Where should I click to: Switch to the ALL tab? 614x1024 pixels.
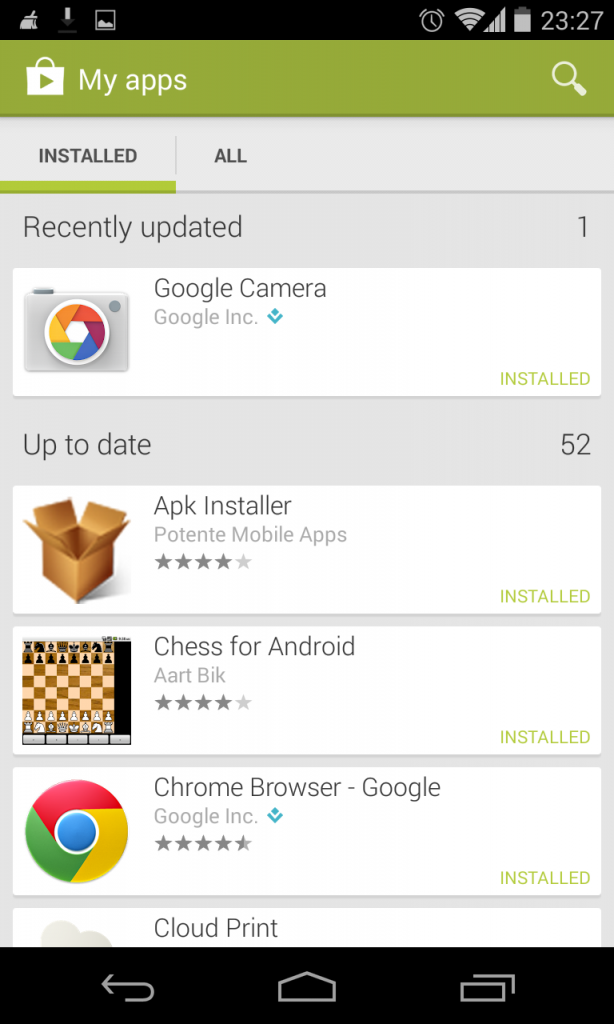click(231, 156)
